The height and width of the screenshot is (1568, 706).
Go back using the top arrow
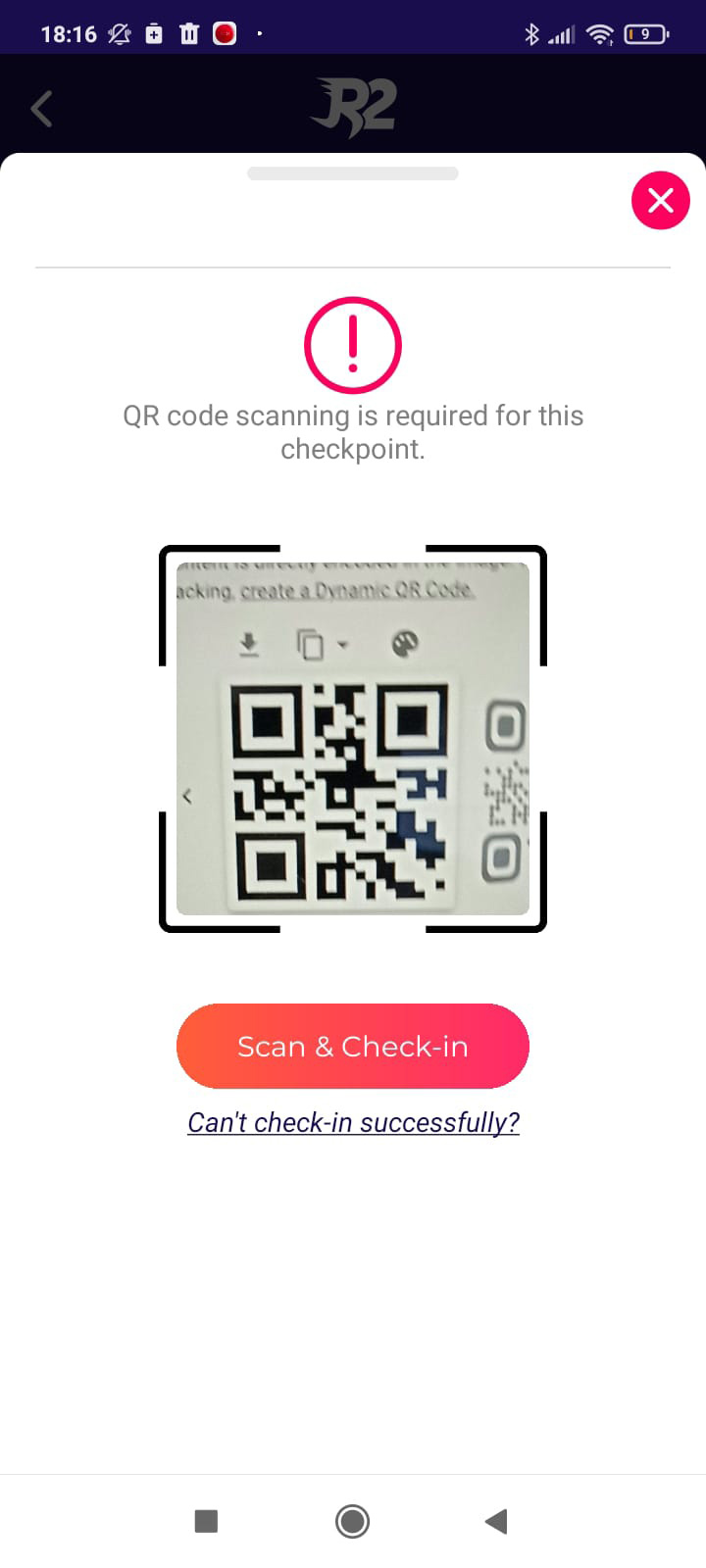42,109
